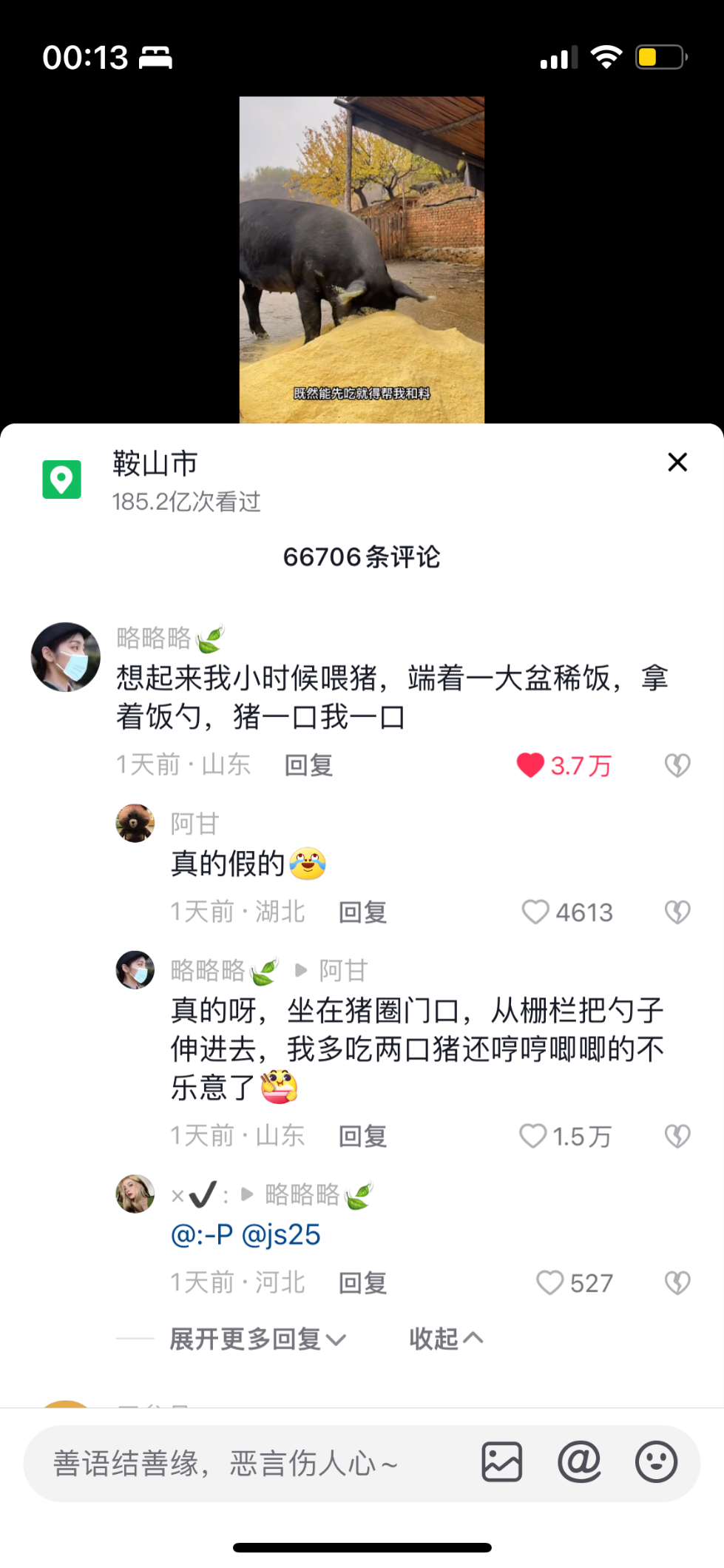The height and width of the screenshot is (1568, 724).
Task: Open the @js25 mention link
Action: (281, 1235)
